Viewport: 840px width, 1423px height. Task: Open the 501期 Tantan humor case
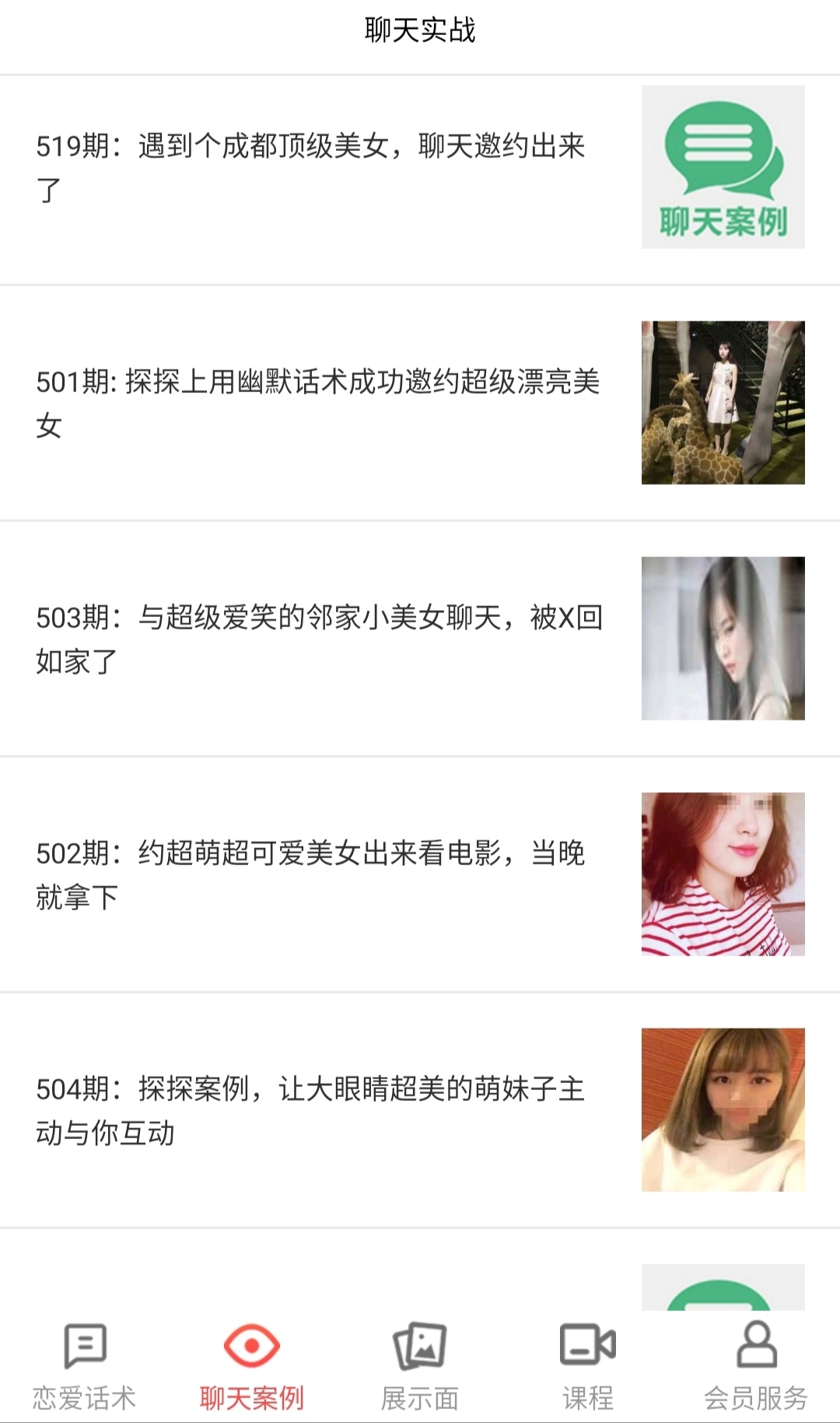pos(317,403)
